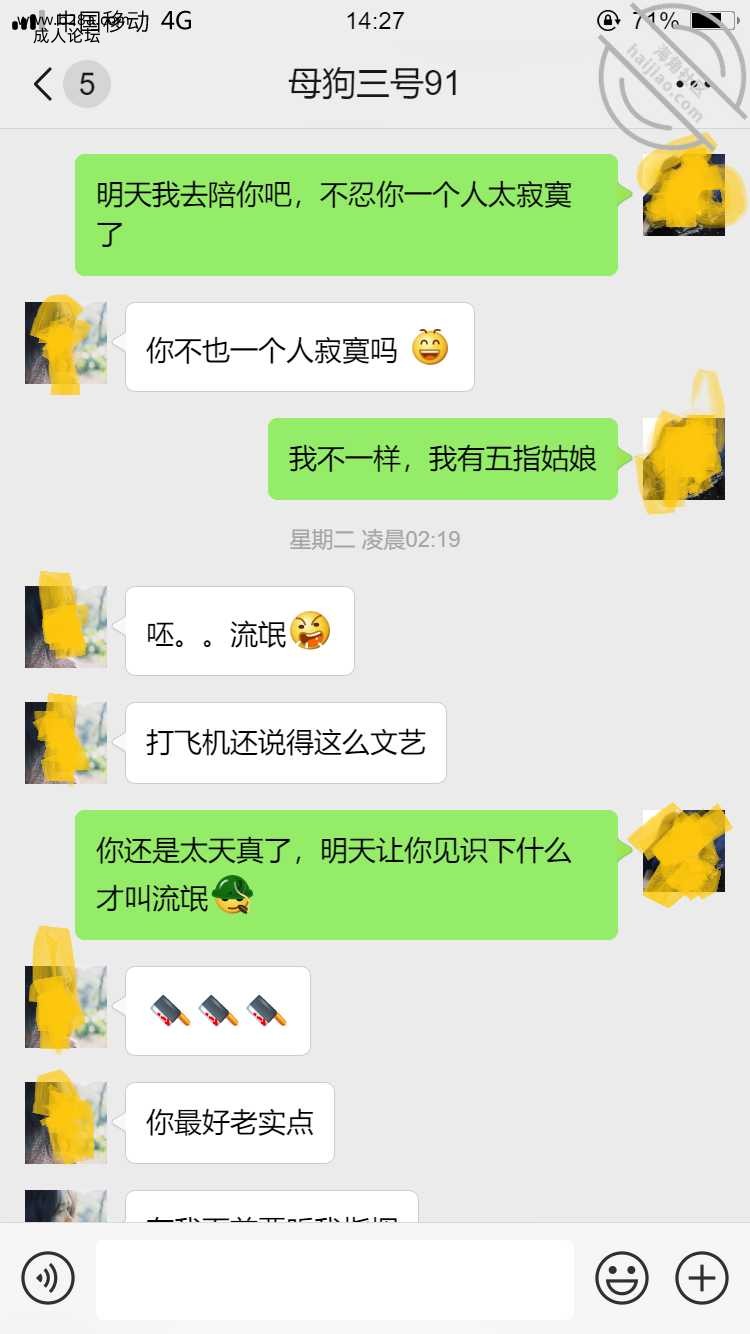Open contact's avatar beside 你最好老实点 message

66,1122
